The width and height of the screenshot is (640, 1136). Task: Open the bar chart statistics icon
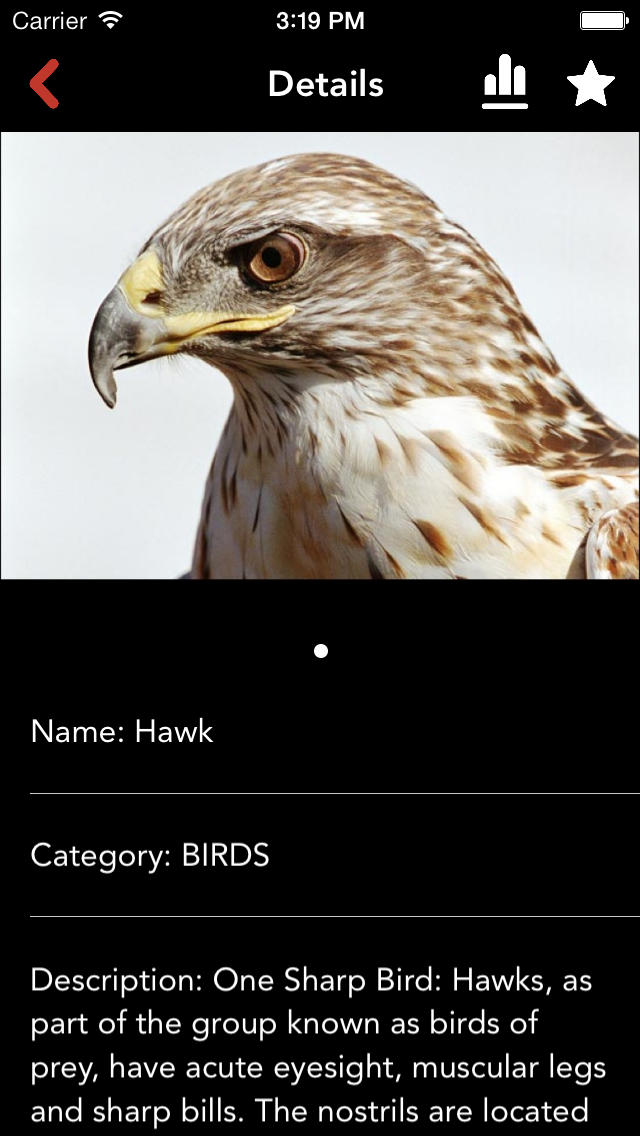click(x=505, y=82)
